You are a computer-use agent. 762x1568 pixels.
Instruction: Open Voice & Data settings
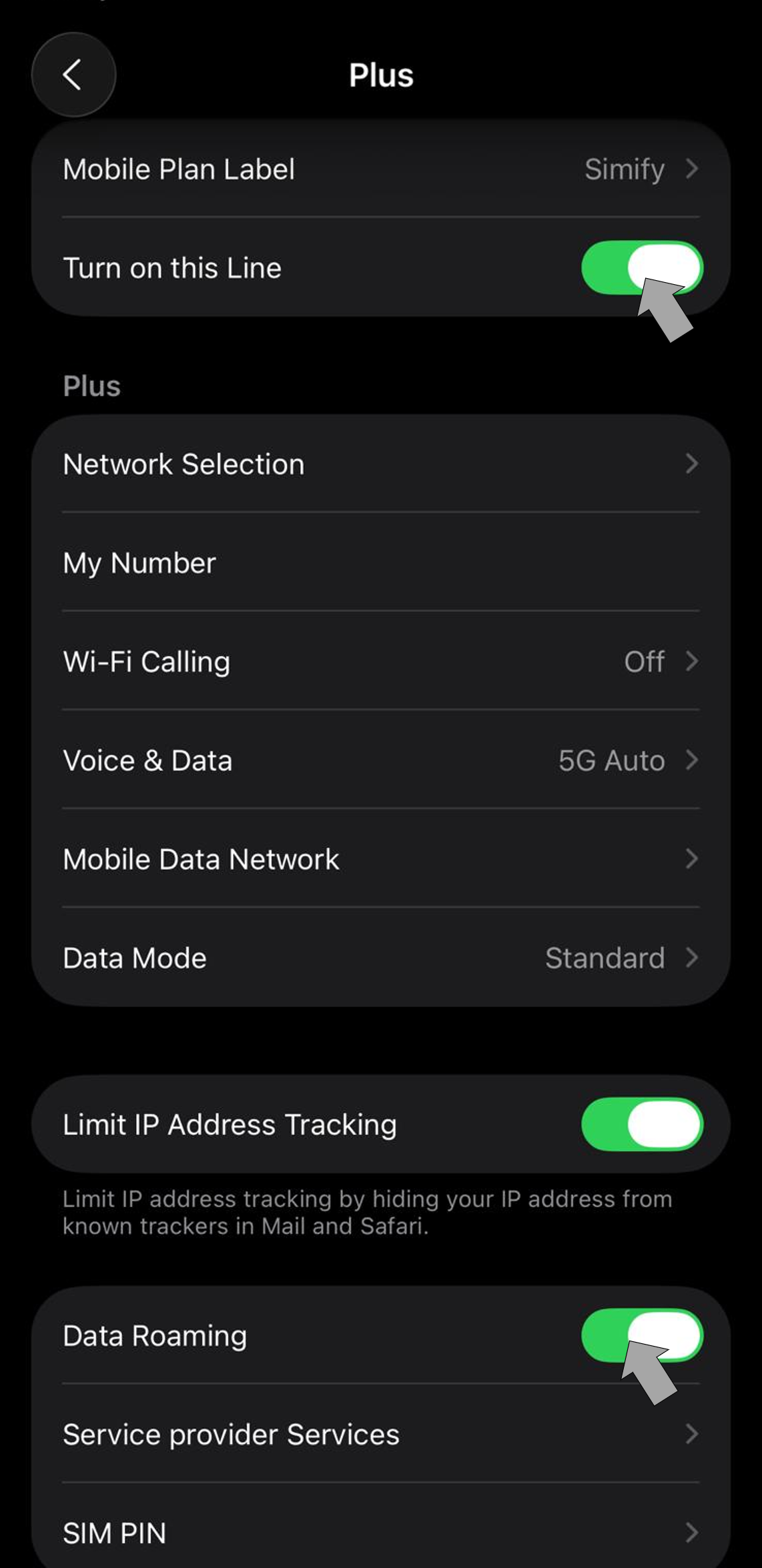point(380,760)
